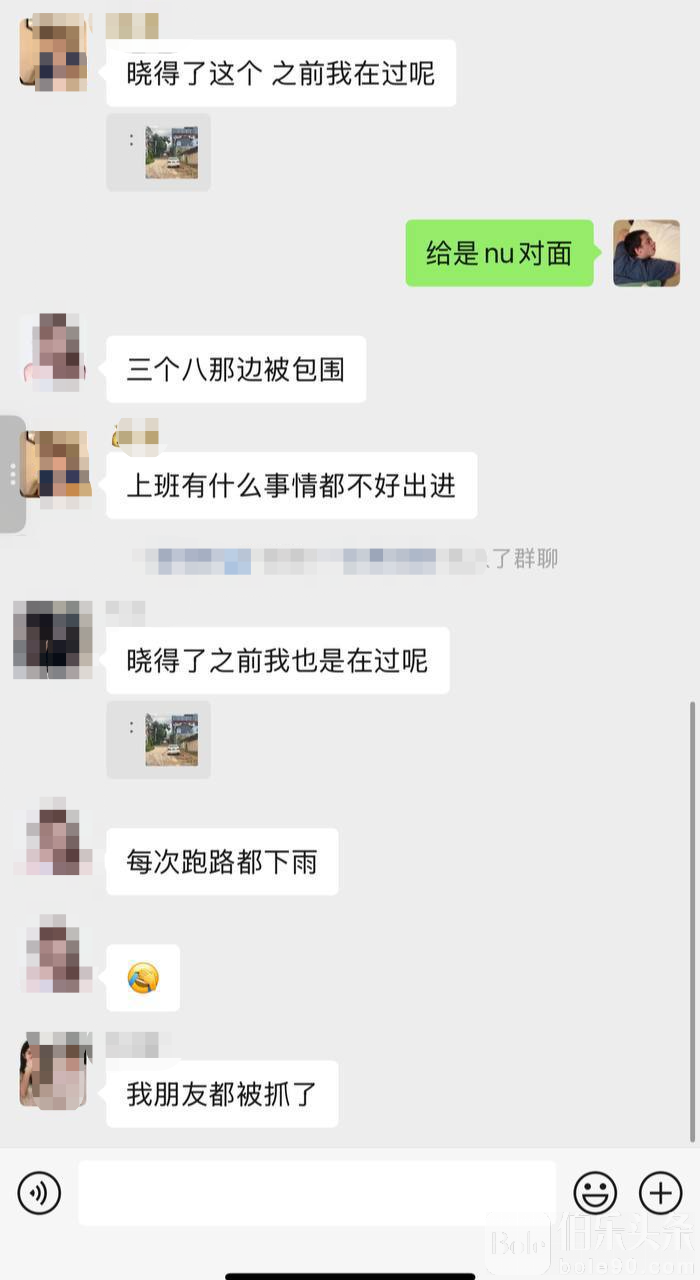Screen dimensions: 700x1280
Task: Open the quoted image under 晓得了之前我也是在过呢
Action: (x=171, y=740)
